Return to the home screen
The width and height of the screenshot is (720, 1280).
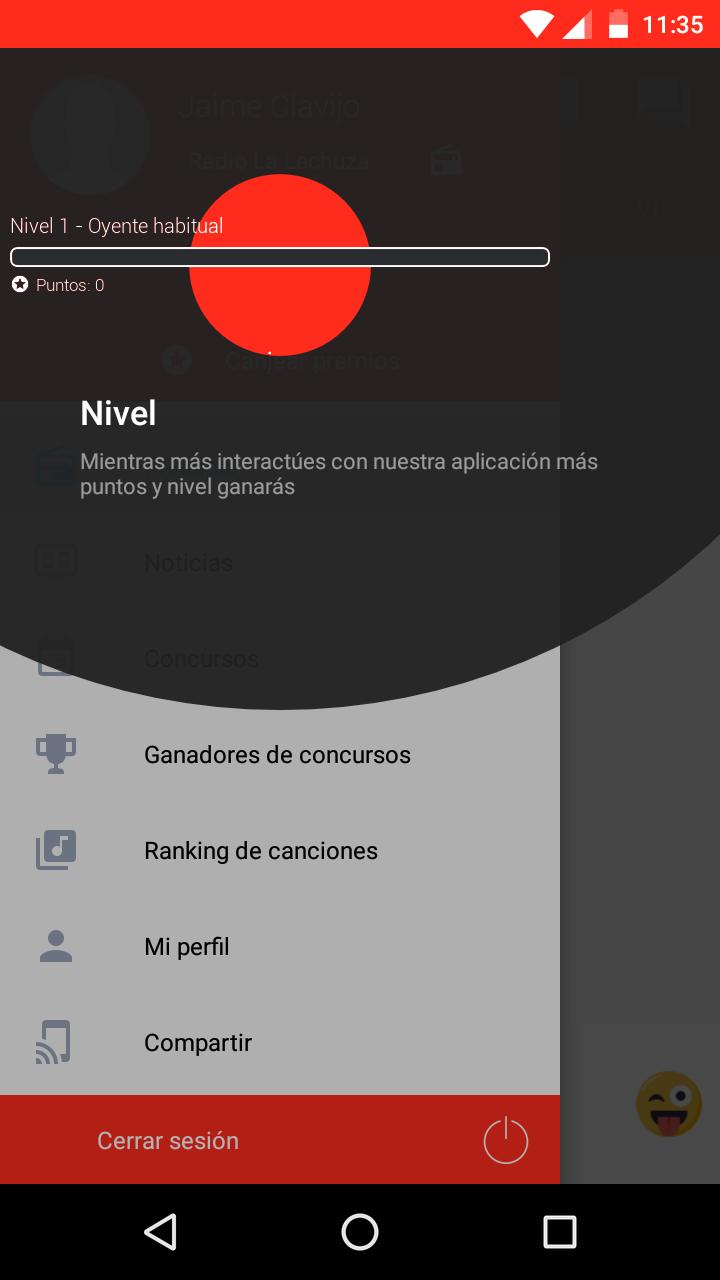click(360, 1232)
